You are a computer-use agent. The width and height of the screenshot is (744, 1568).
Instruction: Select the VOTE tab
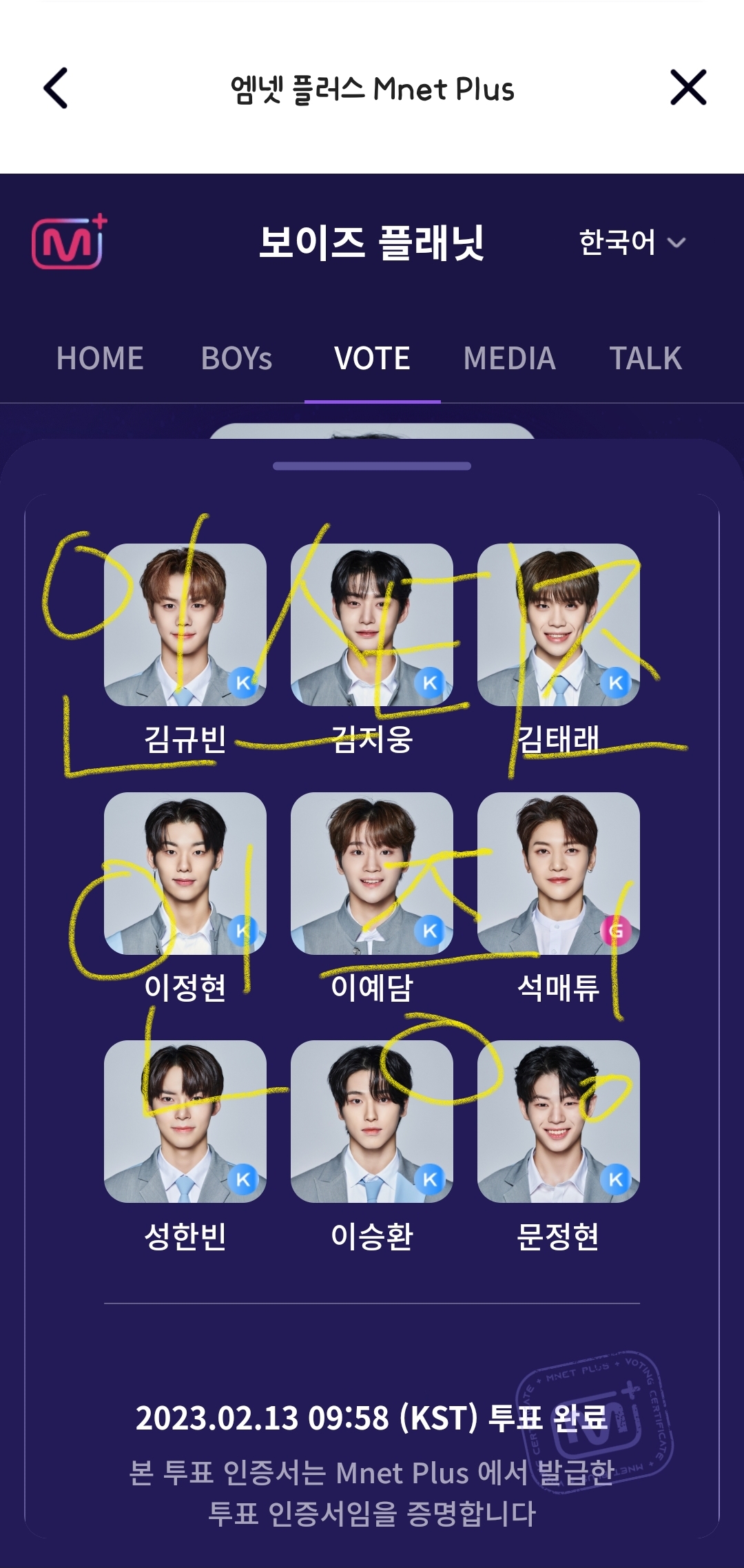pyautogui.click(x=372, y=358)
